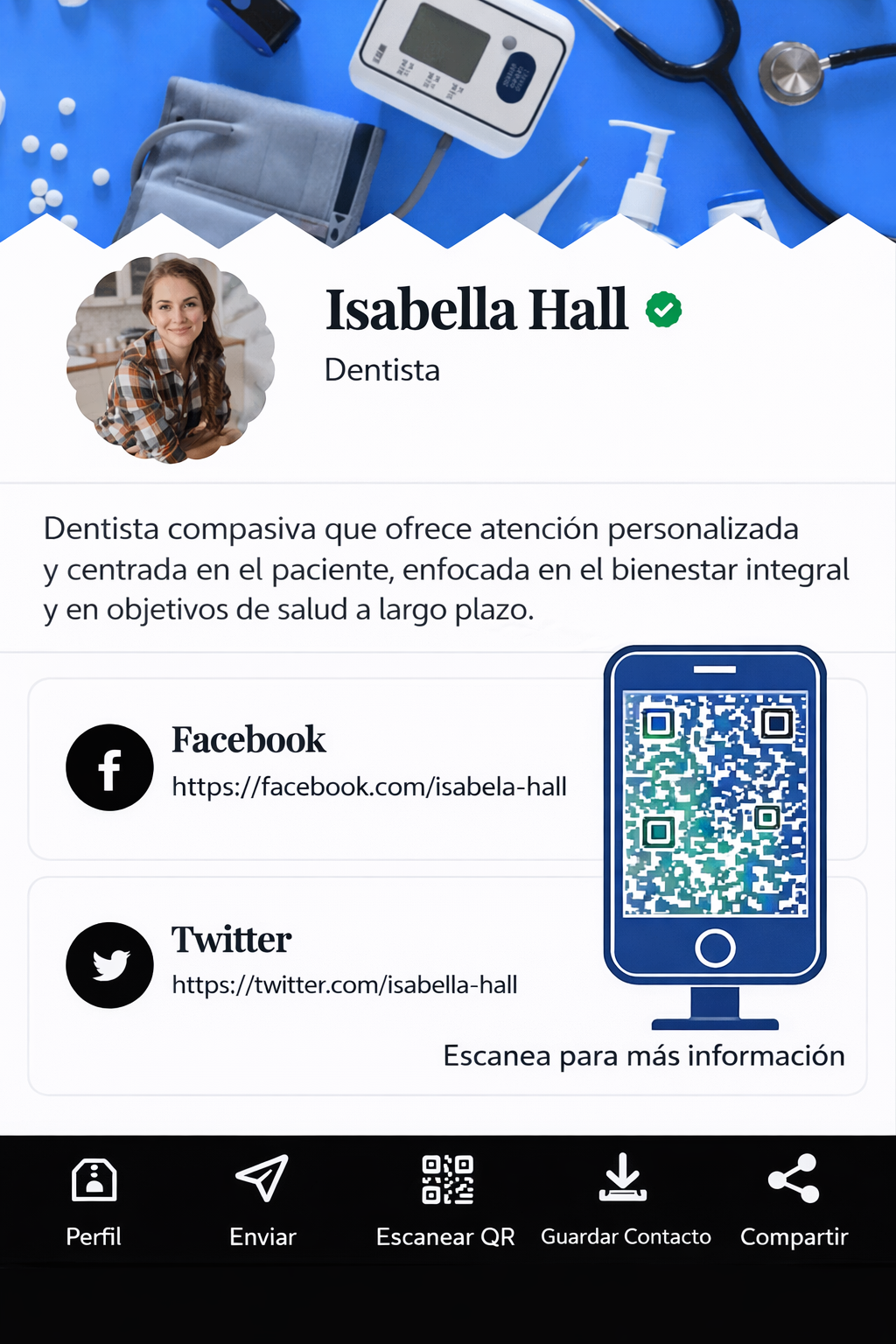Select Escanear QR
This screenshot has height=1344, width=896.
coord(446,1200)
